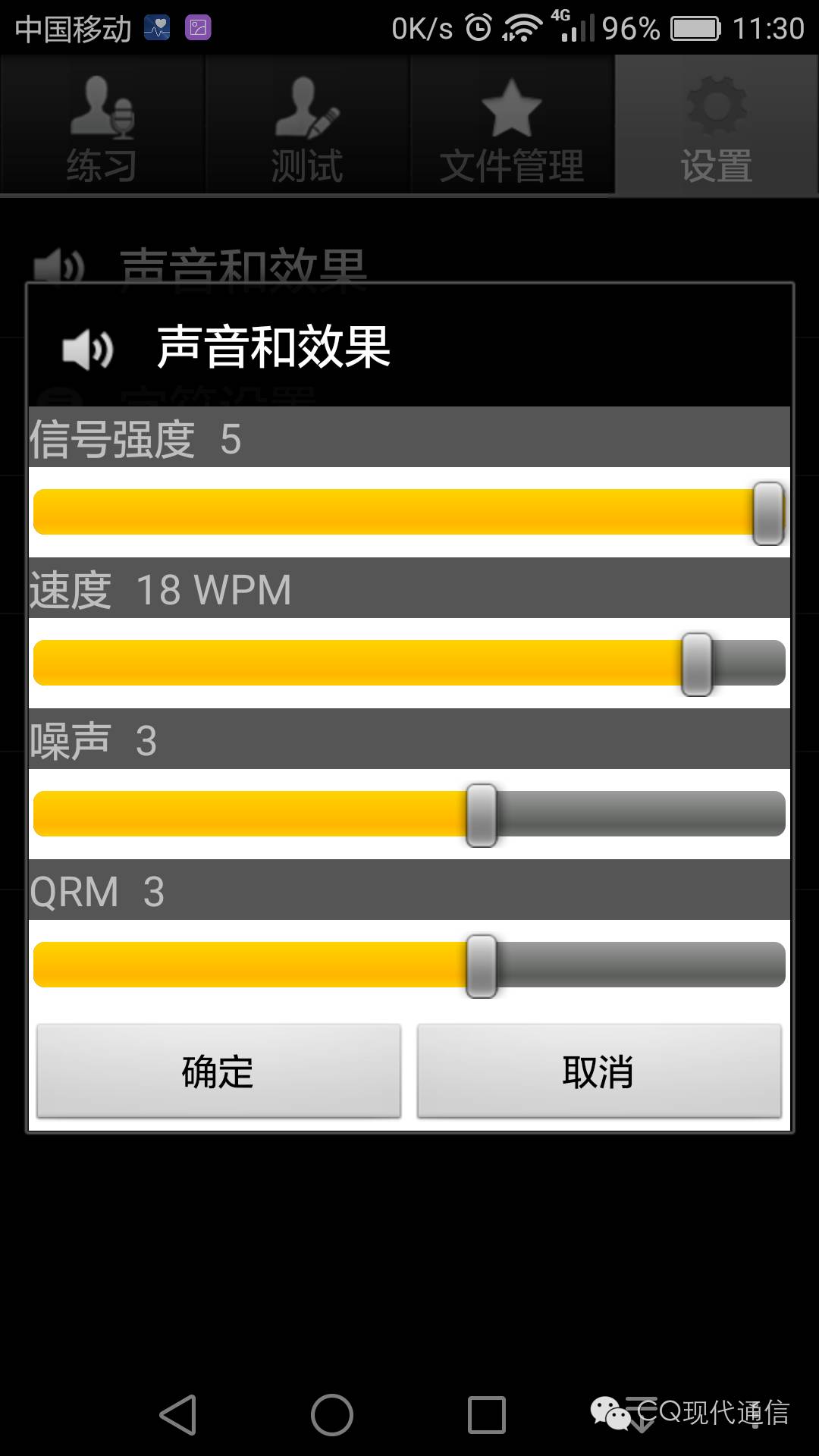Click the heart-rate notification icon near 中国移动

tap(155, 29)
